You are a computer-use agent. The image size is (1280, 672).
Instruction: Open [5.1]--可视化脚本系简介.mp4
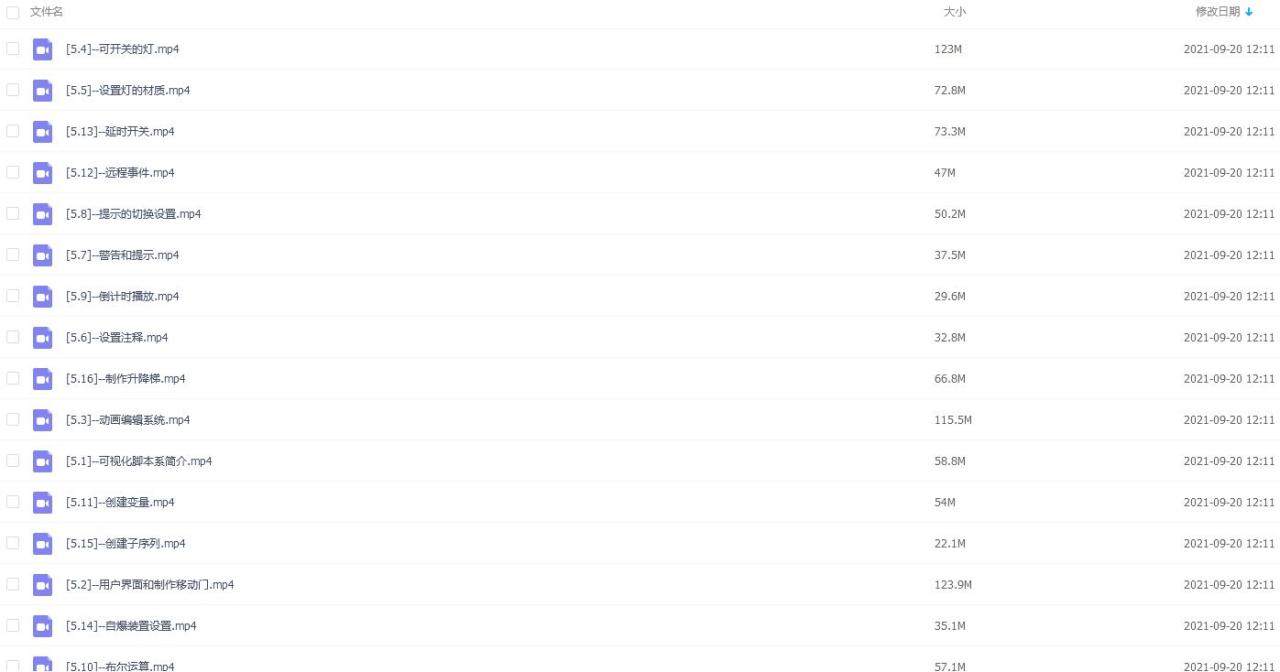(138, 461)
